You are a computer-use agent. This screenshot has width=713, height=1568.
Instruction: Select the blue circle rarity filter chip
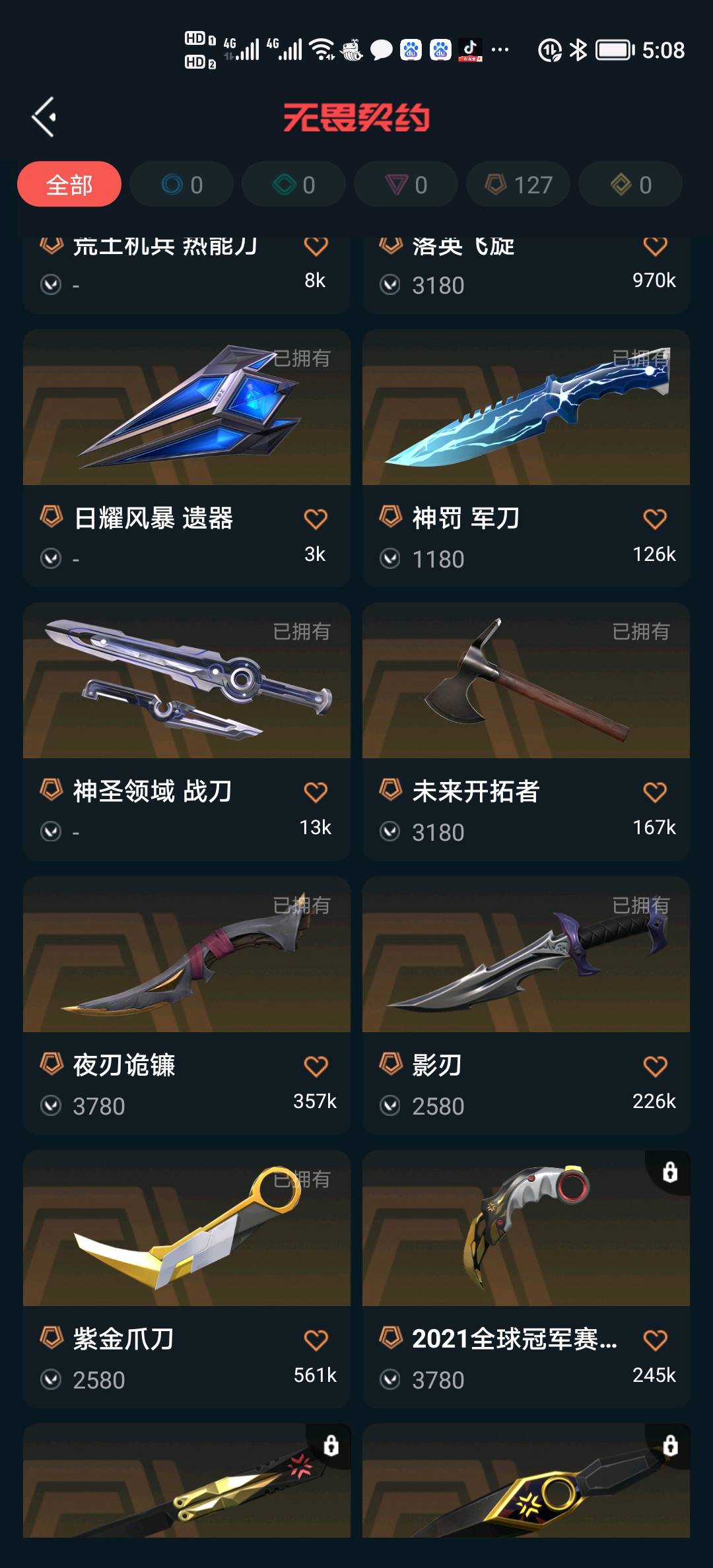[x=182, y=185]
